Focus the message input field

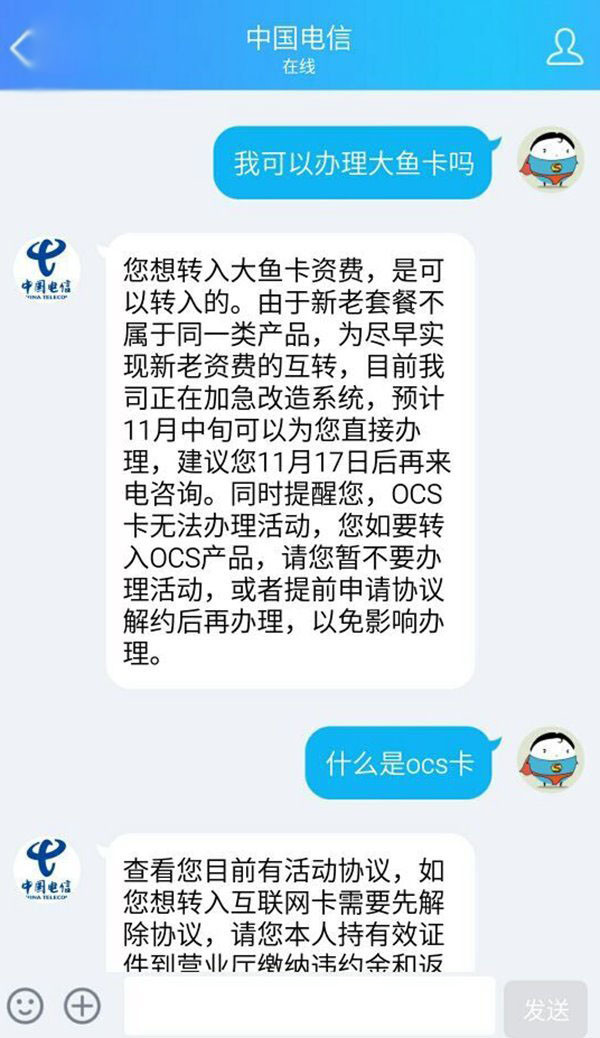click(309, 1005)
